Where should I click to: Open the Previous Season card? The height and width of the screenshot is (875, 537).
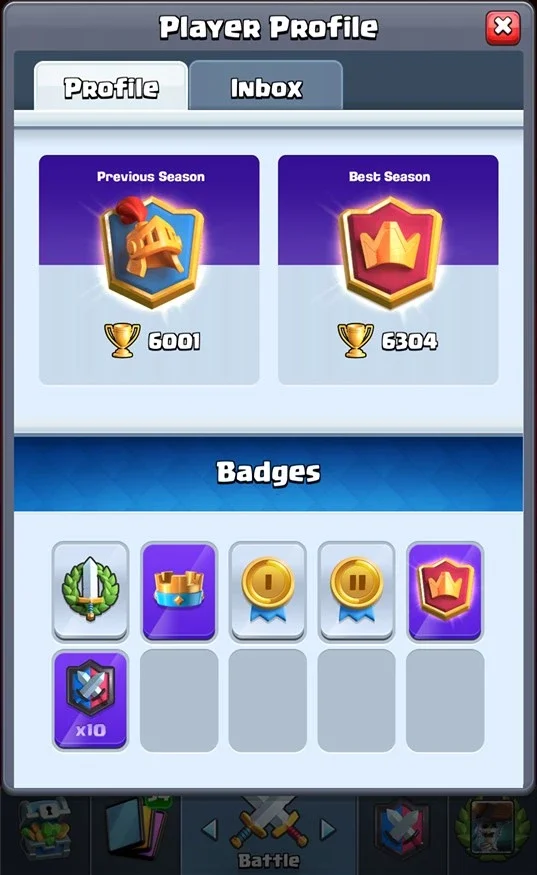tap(149, 270)
